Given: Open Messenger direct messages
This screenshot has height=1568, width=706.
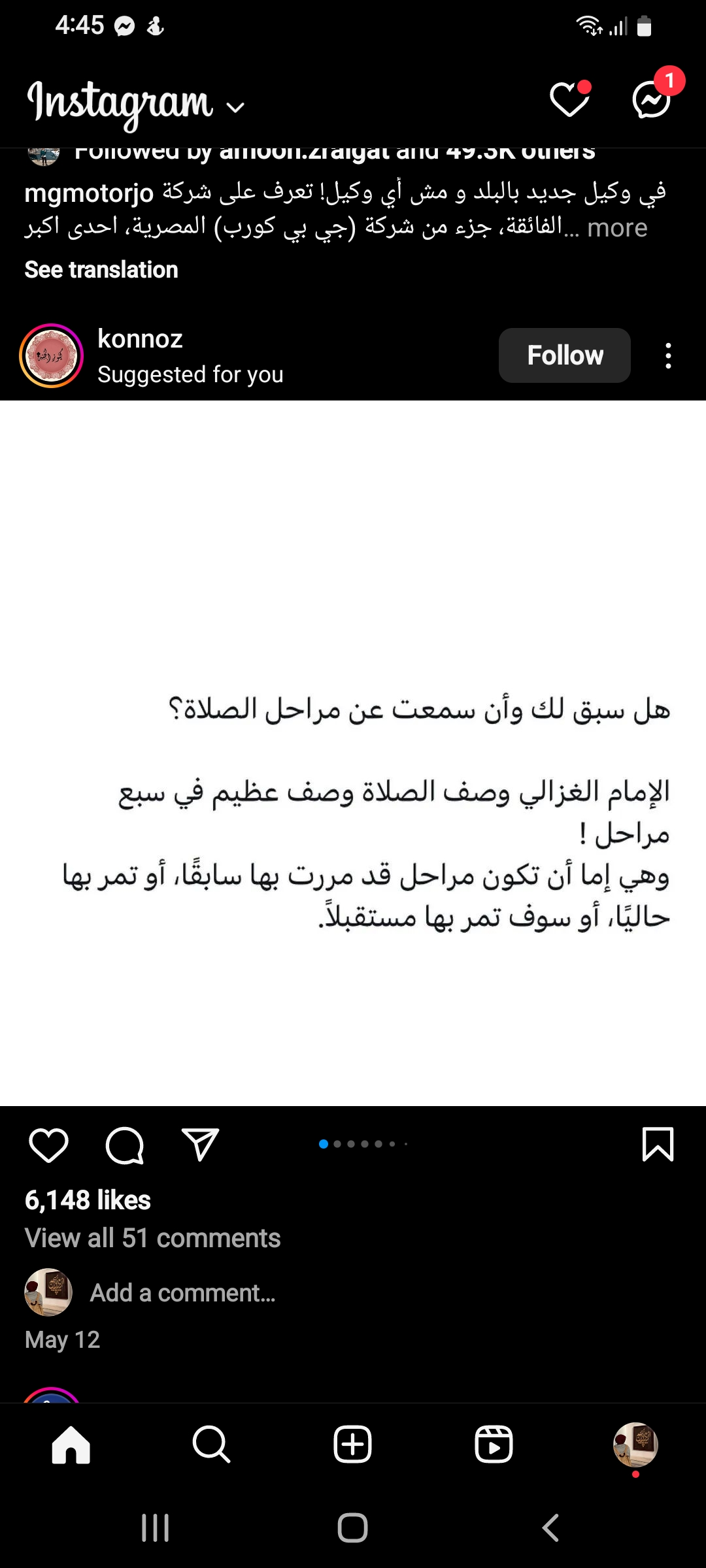Looking at the screenshot, I should pyautogui.click(x=652, y=99).
